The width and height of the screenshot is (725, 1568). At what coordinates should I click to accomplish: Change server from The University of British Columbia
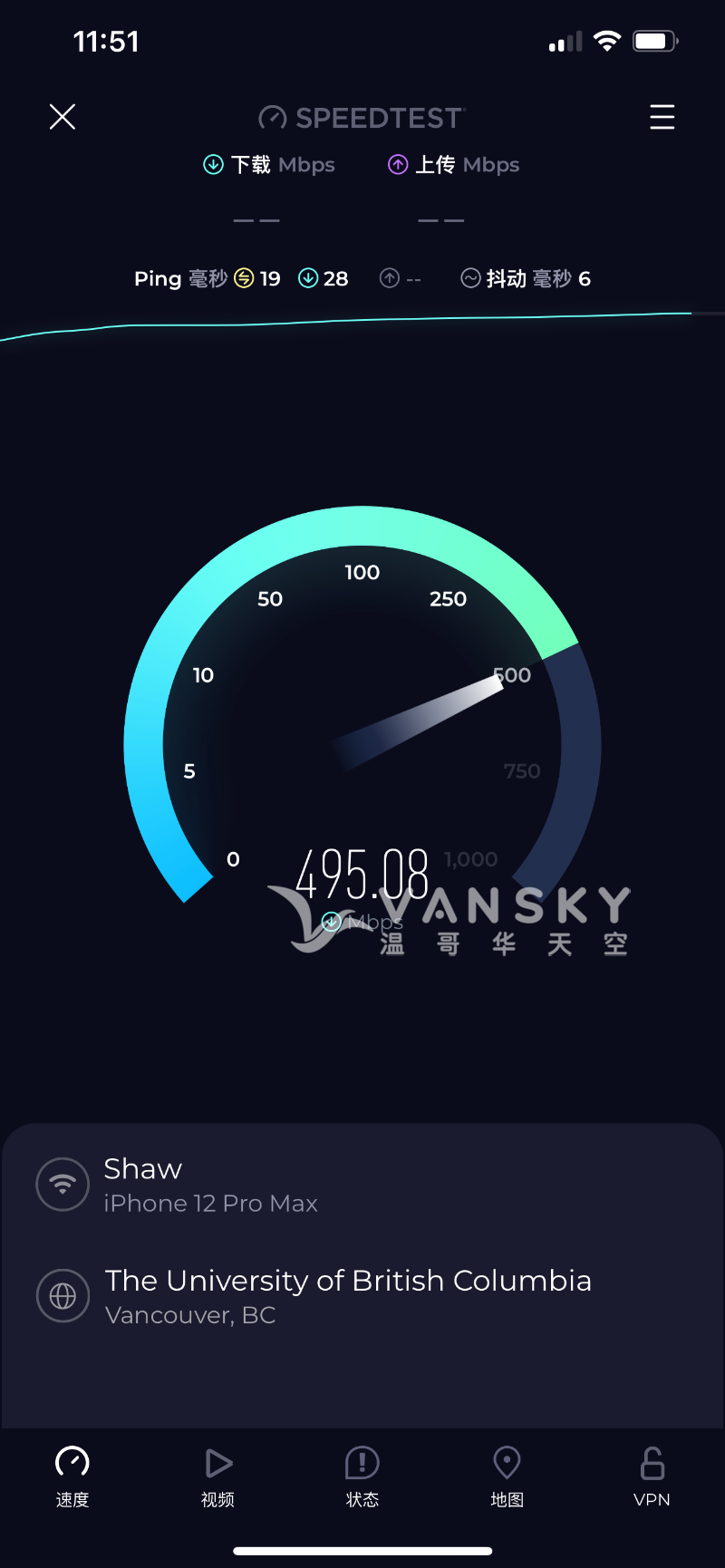click(x=349, y=1281)
